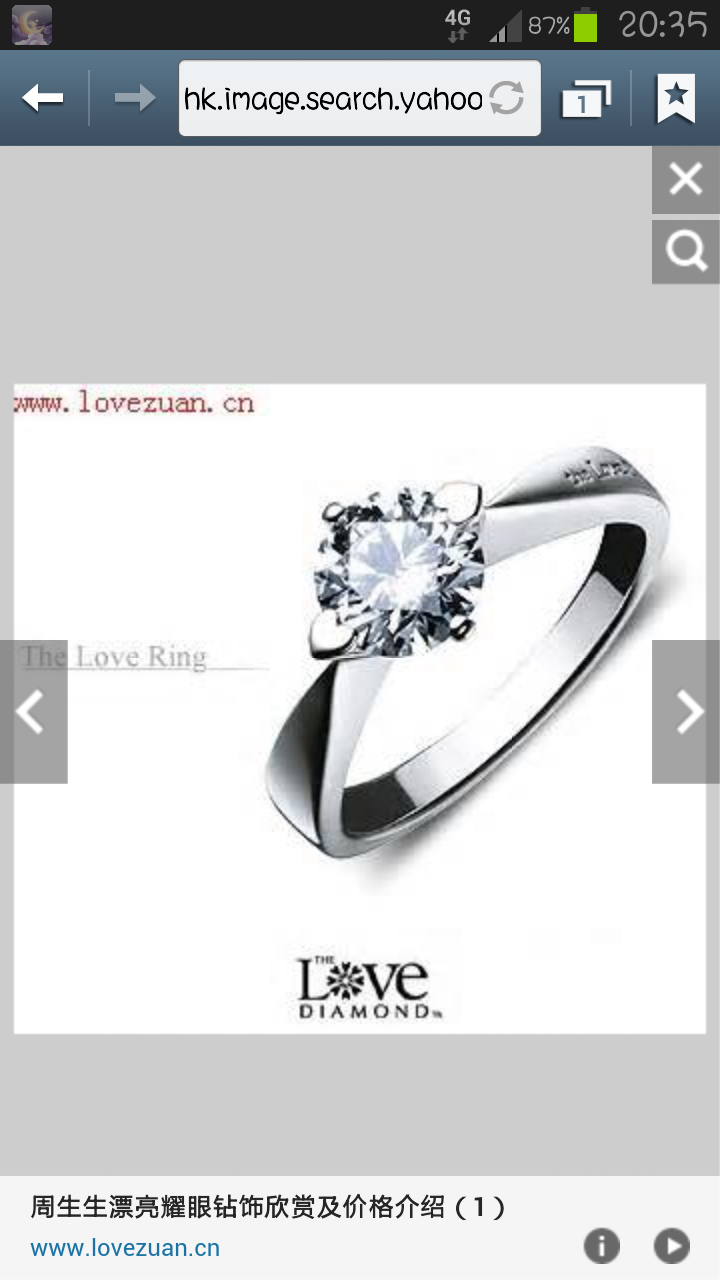Close the image viewer

(685, 180)
